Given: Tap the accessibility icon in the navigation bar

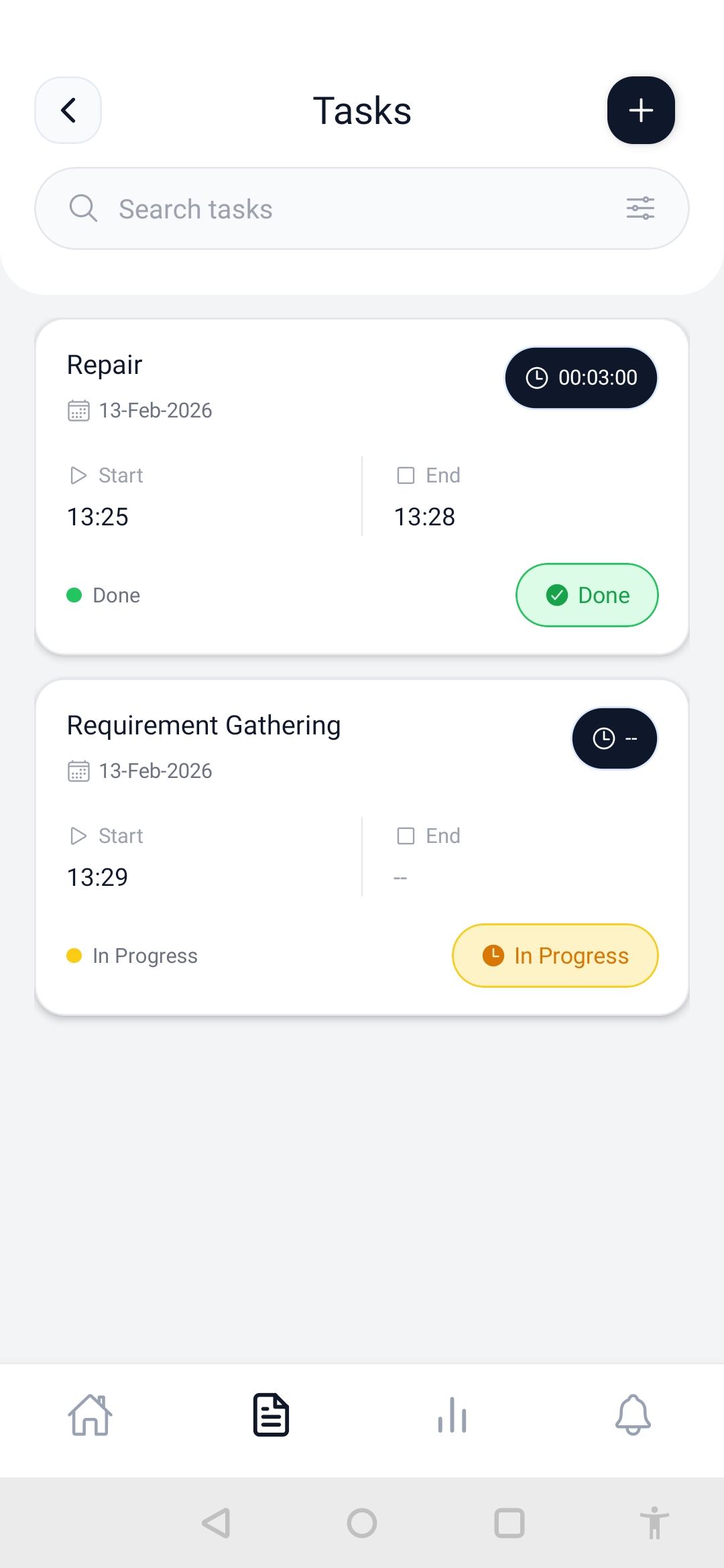Looking at the screenshot, I should point(655,1524).
